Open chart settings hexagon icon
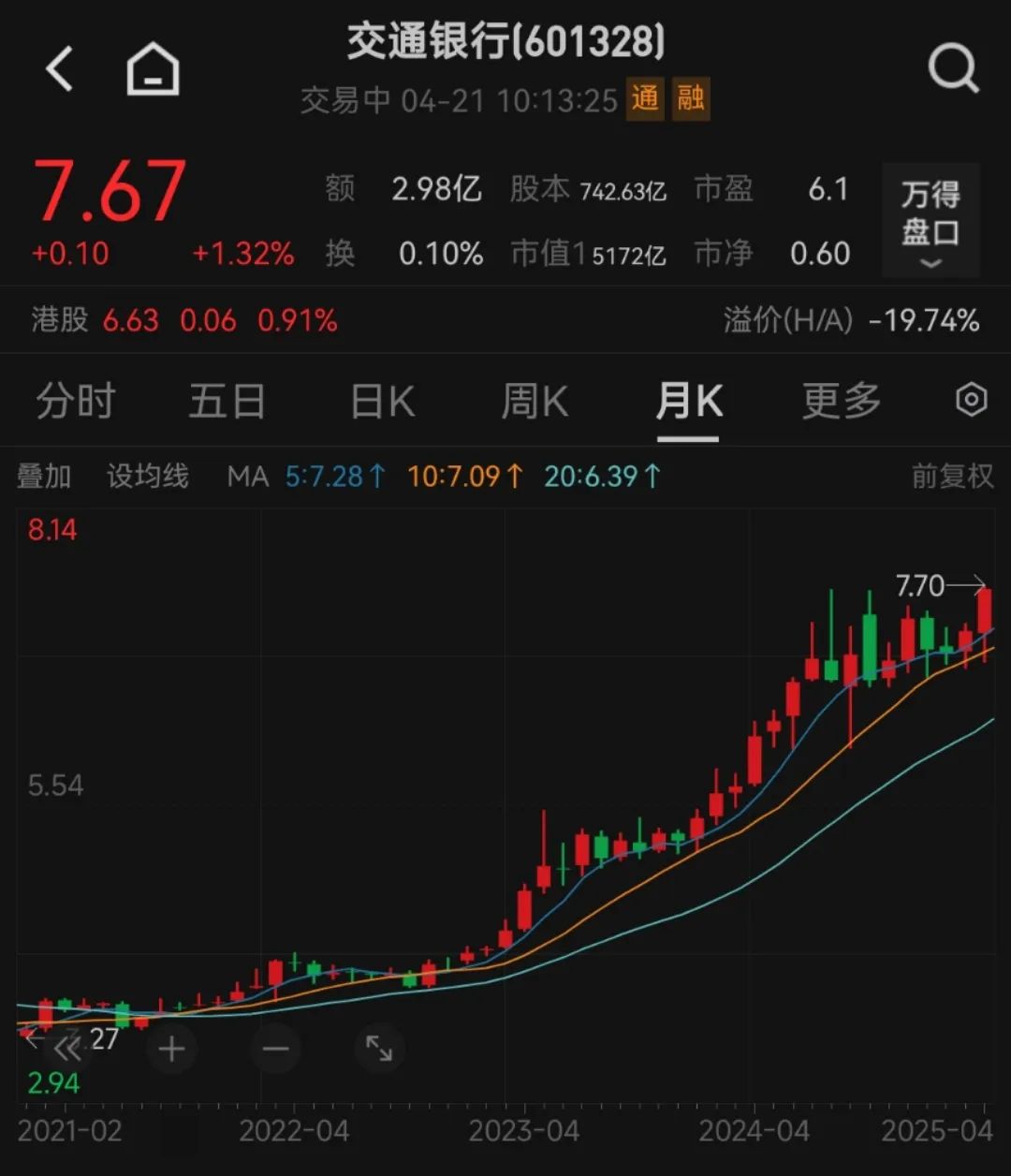 click(x=971, y=401)
